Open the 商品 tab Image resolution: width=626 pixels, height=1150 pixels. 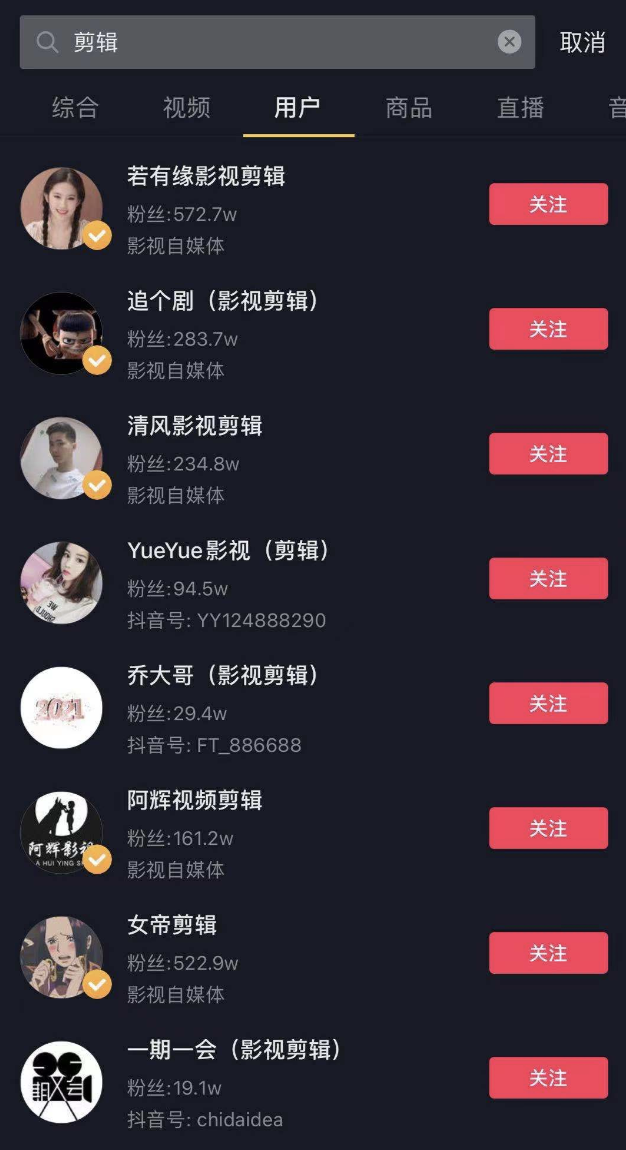(x=409, y=108)
